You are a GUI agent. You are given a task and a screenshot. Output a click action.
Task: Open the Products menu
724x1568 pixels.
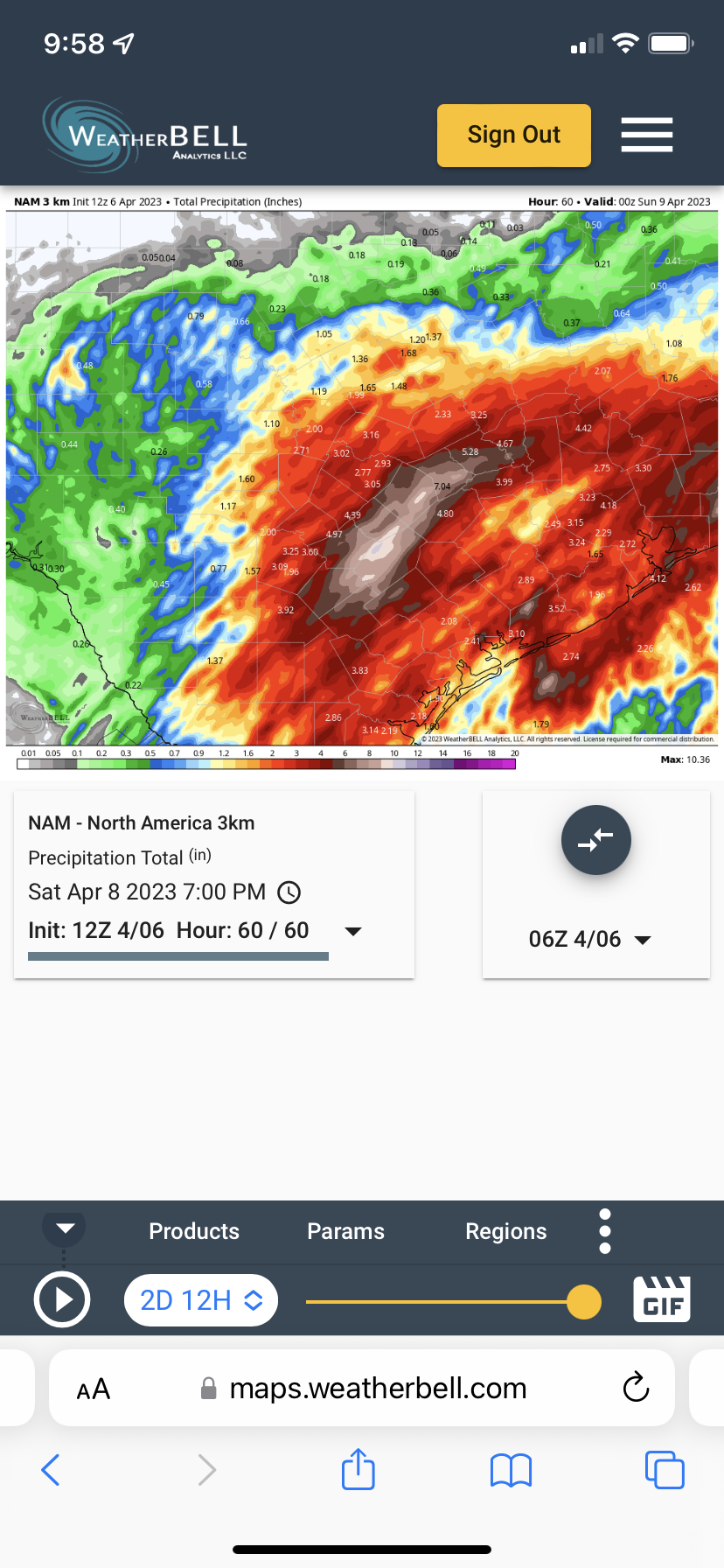(194, 1231)
